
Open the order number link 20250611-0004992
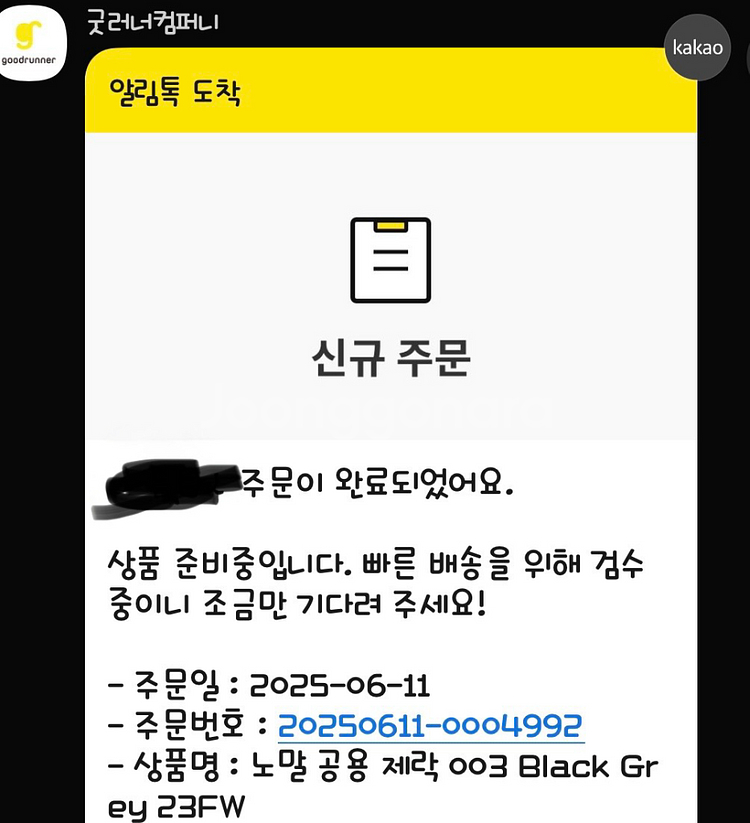point(430,726)
